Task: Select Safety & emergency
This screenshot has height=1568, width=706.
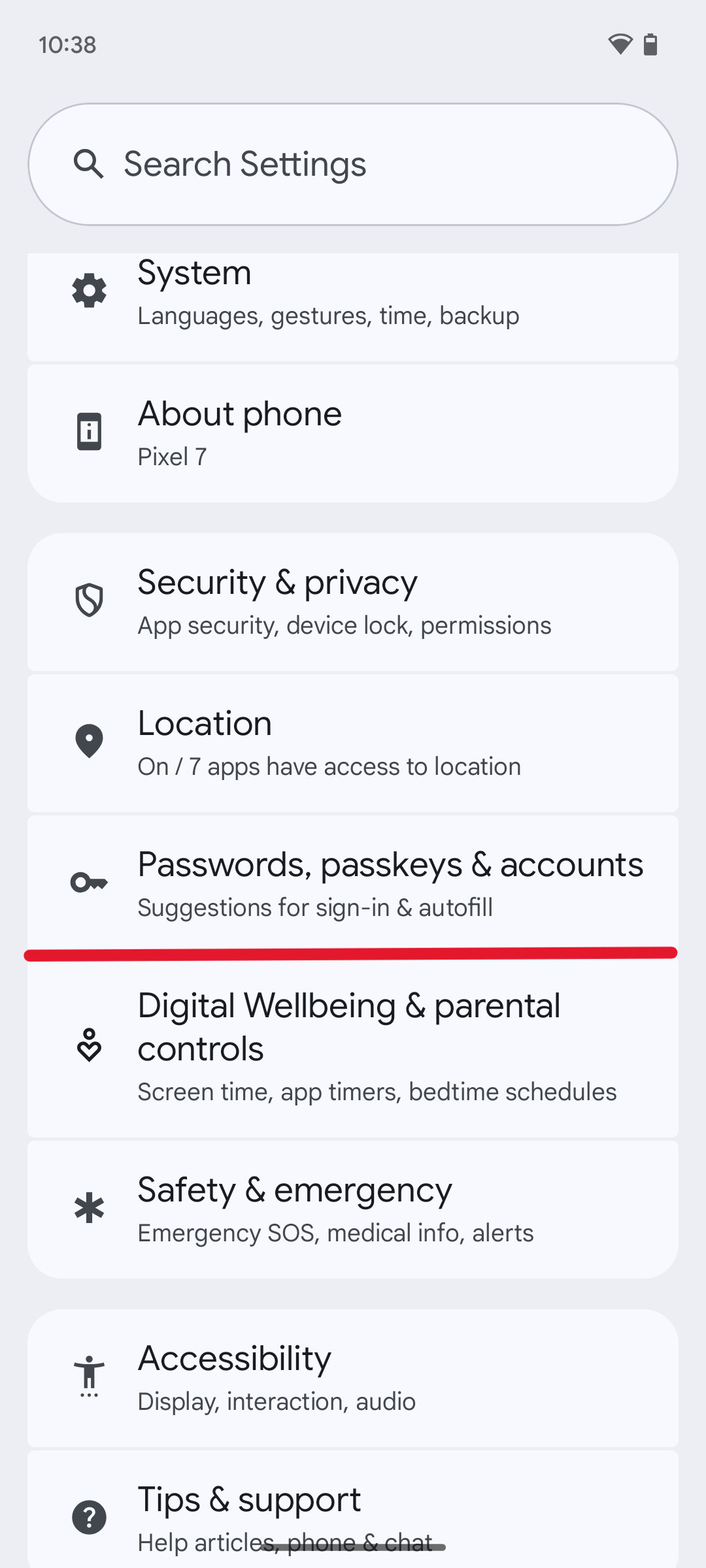Action: pos(353,1209)
